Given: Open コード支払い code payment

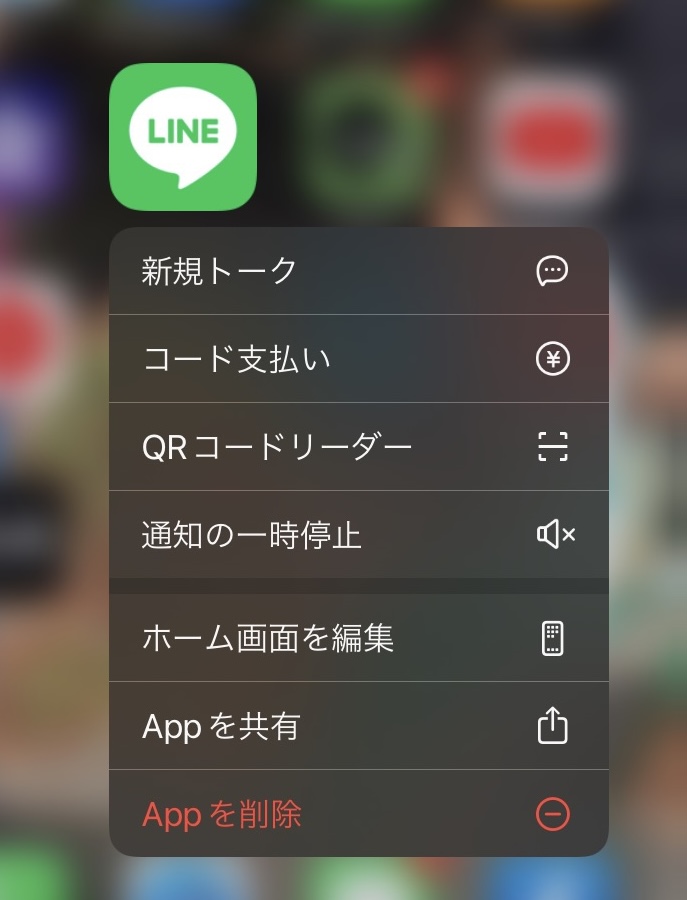Looking at the screenshot, I should pyautogui.click(x=358, y=359).
